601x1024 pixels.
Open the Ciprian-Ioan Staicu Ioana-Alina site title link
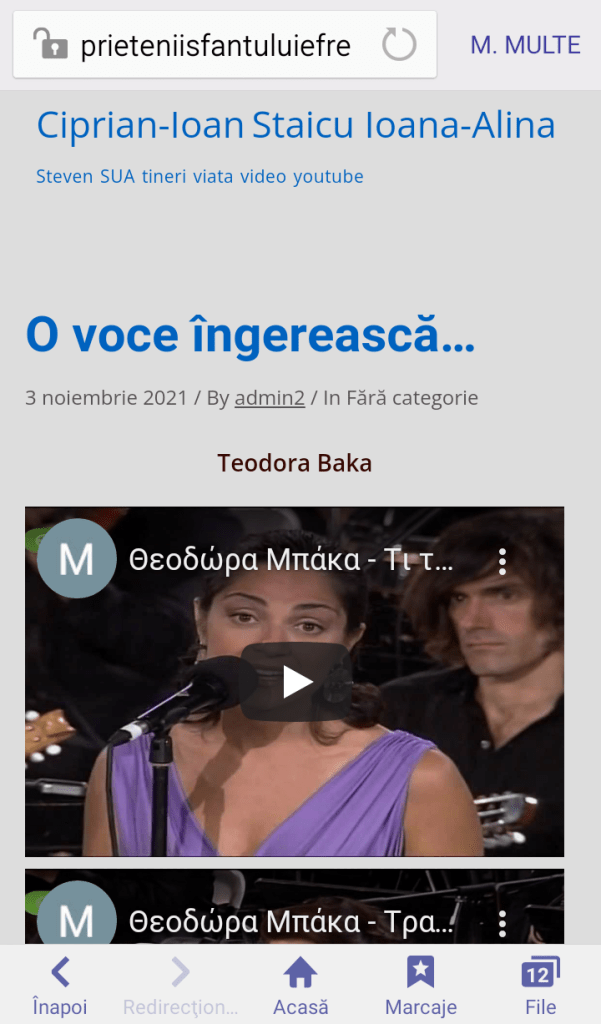click(295, 126)
